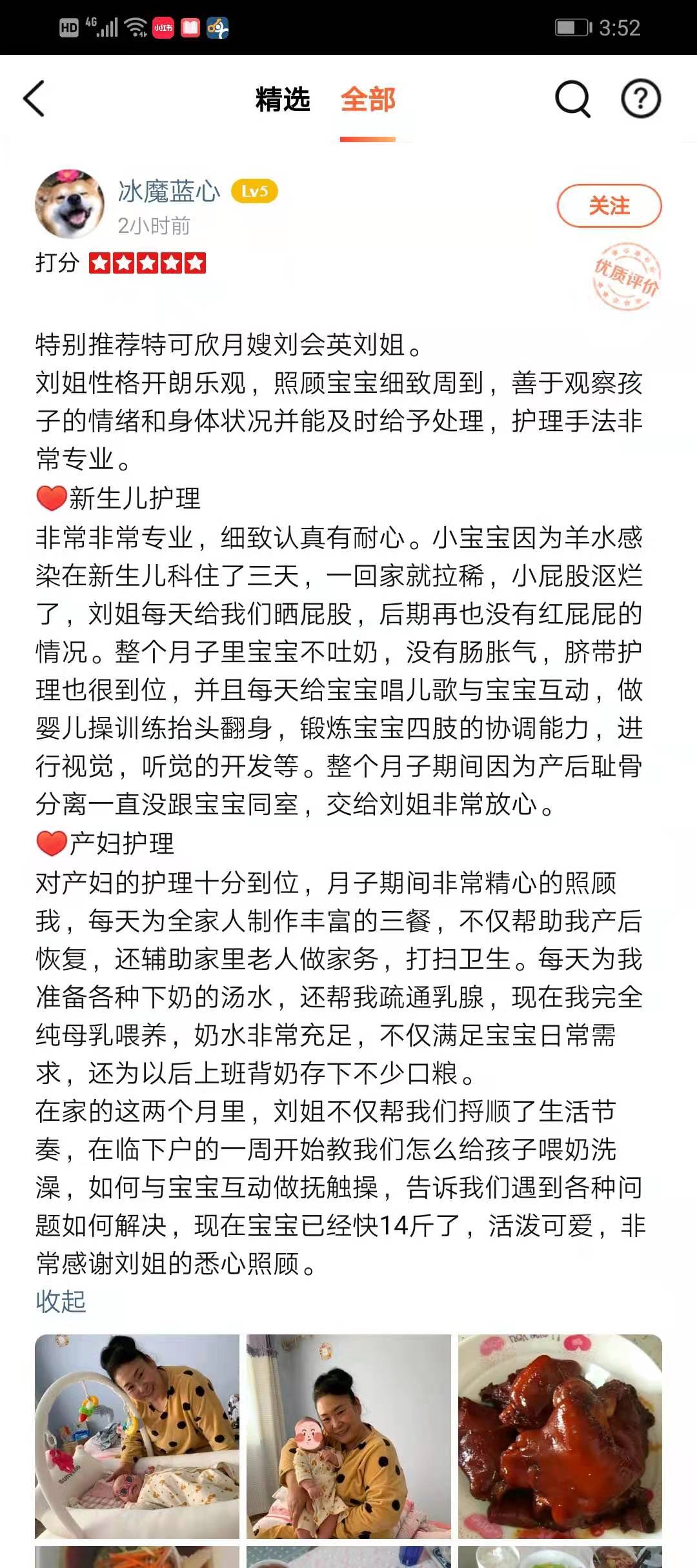Open the search magnifier icon
697x1568 pixels.
tap(572, 99)
